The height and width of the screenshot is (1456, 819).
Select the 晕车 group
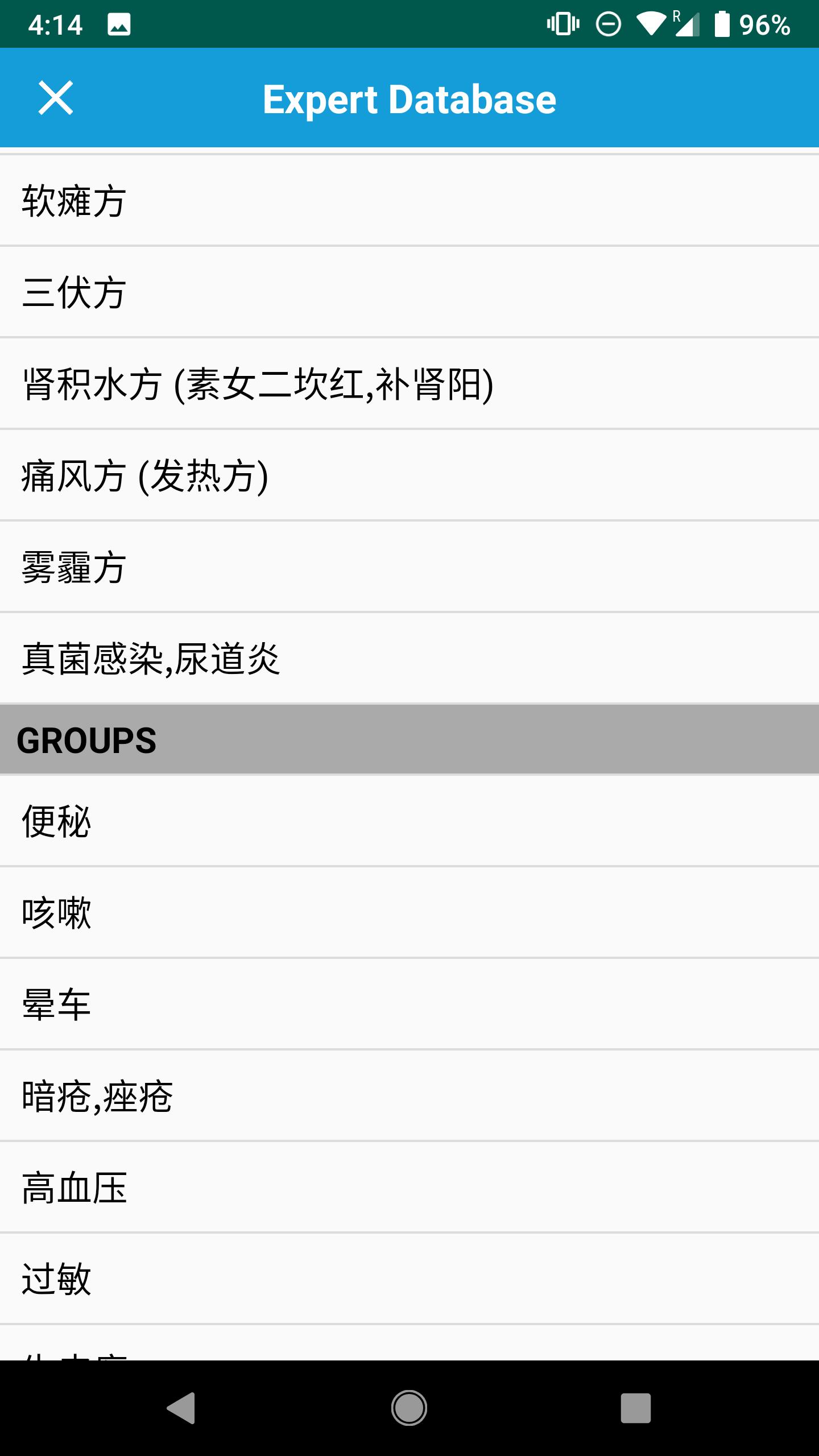pyautogui.click(x=409, y=1004)
